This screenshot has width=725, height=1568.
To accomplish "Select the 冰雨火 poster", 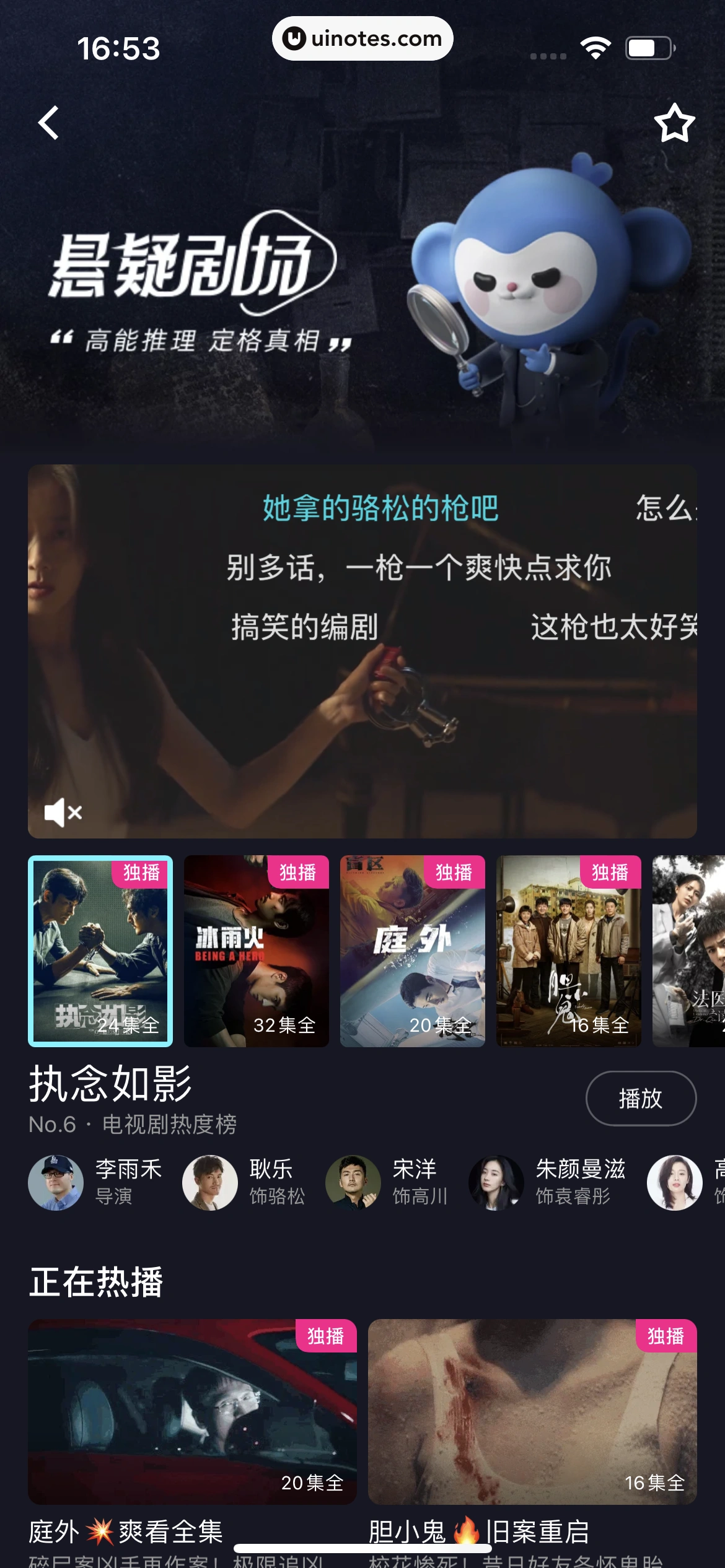I will 256,951.
